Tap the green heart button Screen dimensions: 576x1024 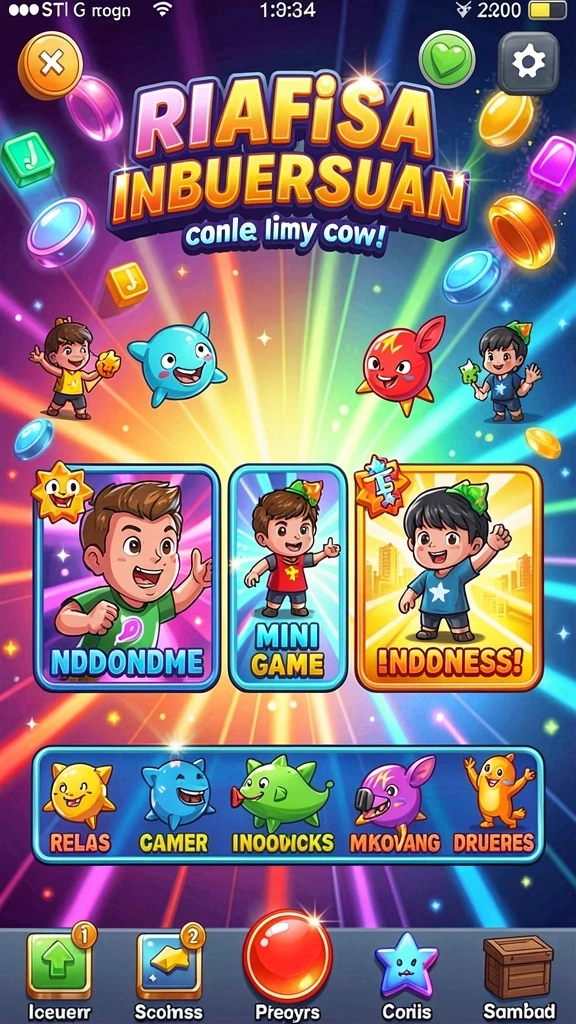(x=447, y=59)
